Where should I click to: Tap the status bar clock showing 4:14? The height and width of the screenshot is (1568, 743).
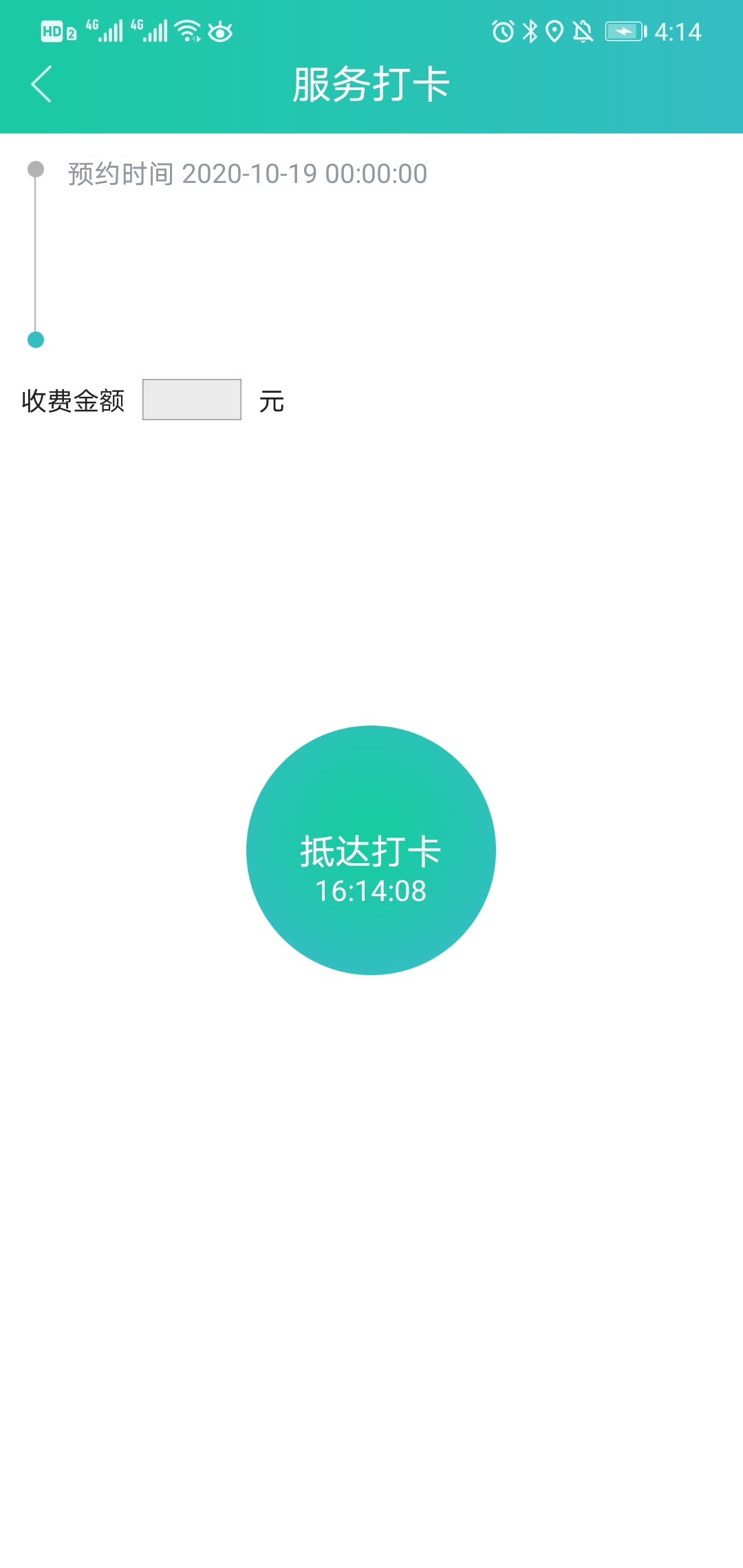[677, 31]
